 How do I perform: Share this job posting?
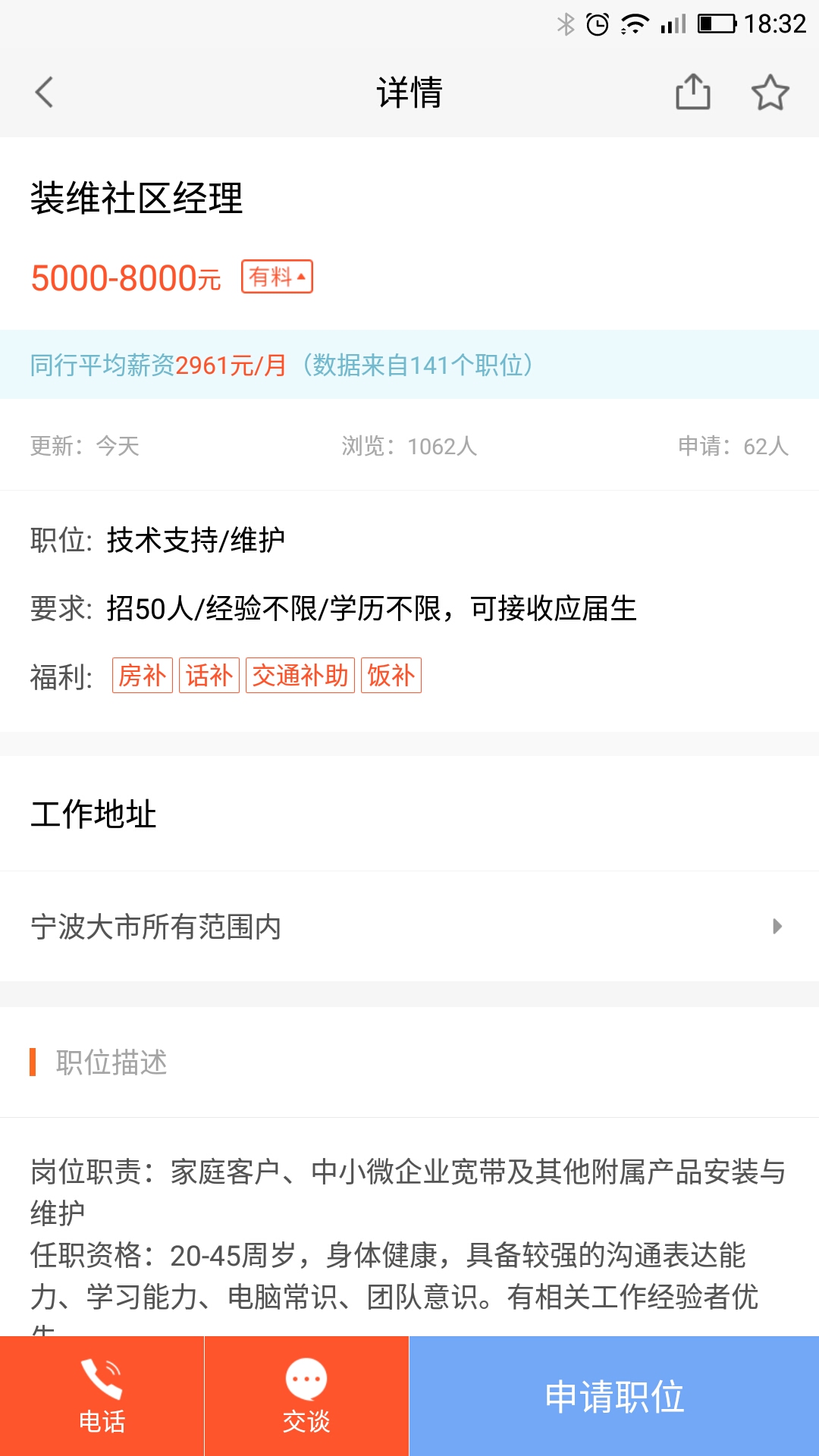(693, 92)
